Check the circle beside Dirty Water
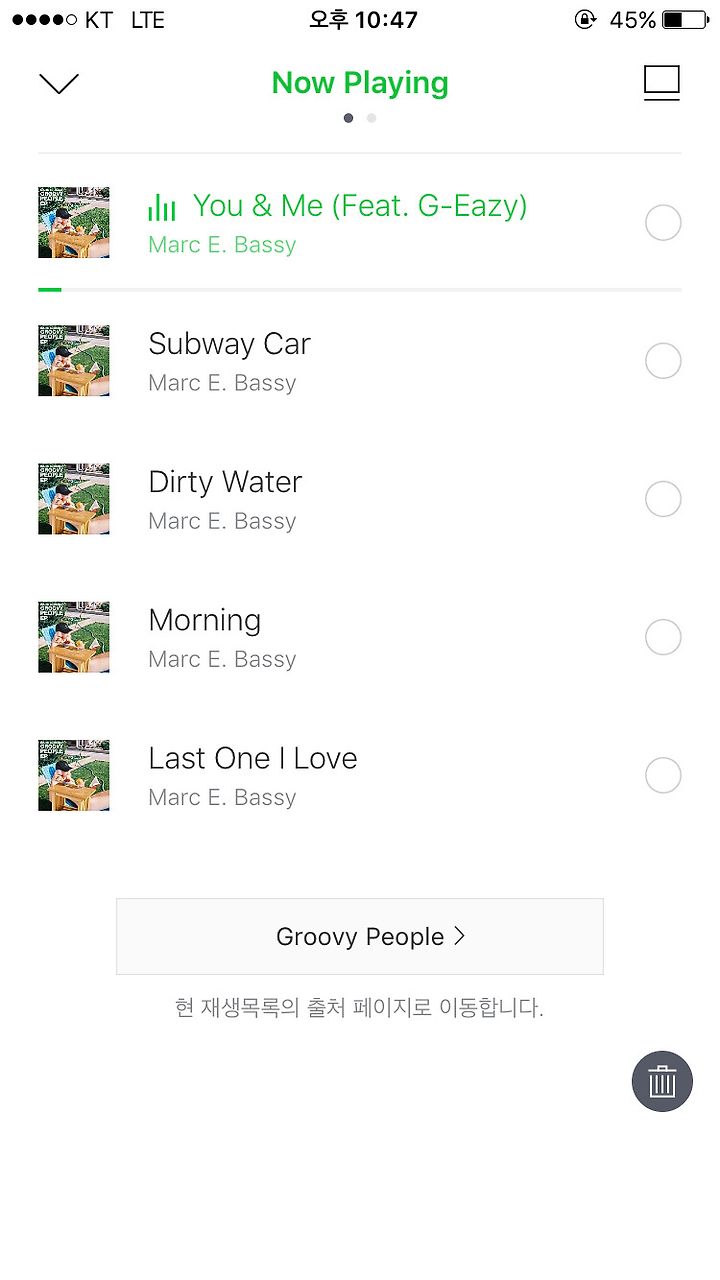Viewport: 720px width, 1280px height. 663,499
